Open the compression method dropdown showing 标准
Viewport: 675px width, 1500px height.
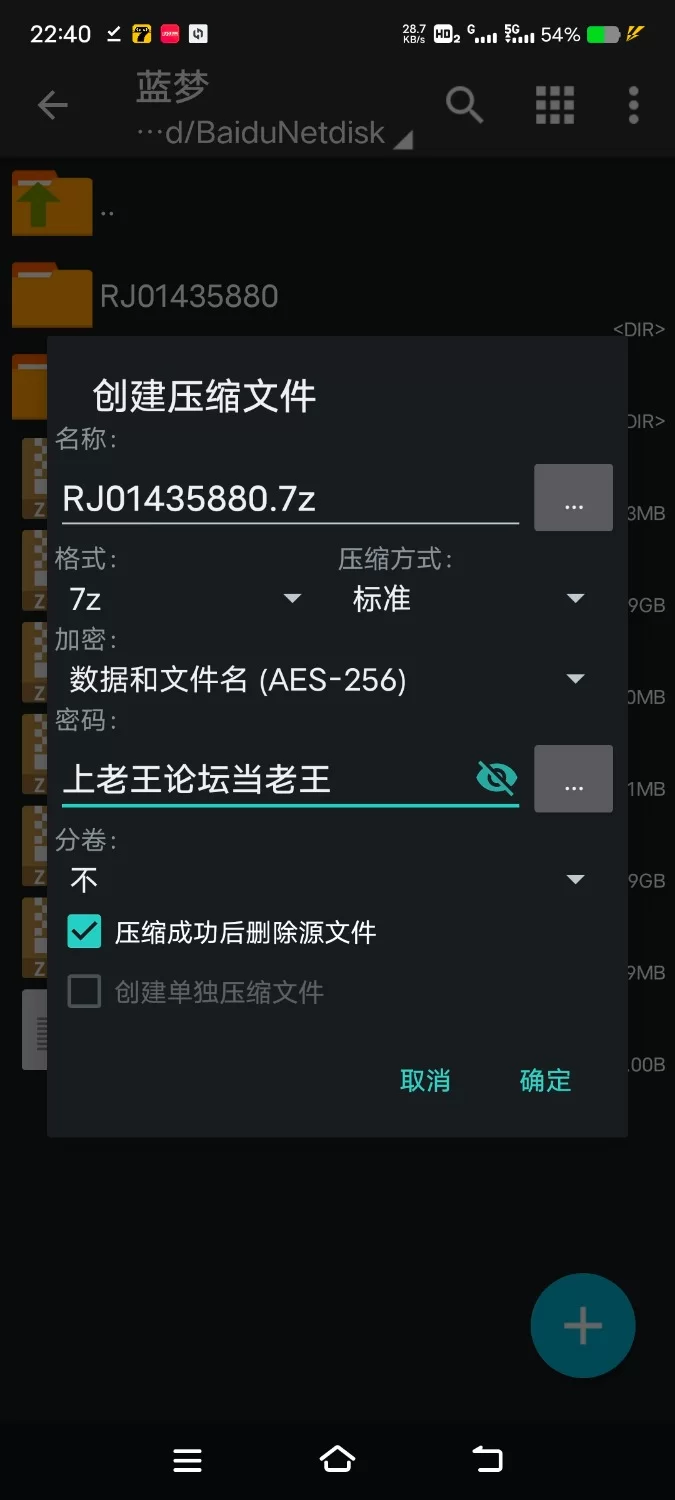(x=467, y=599)
